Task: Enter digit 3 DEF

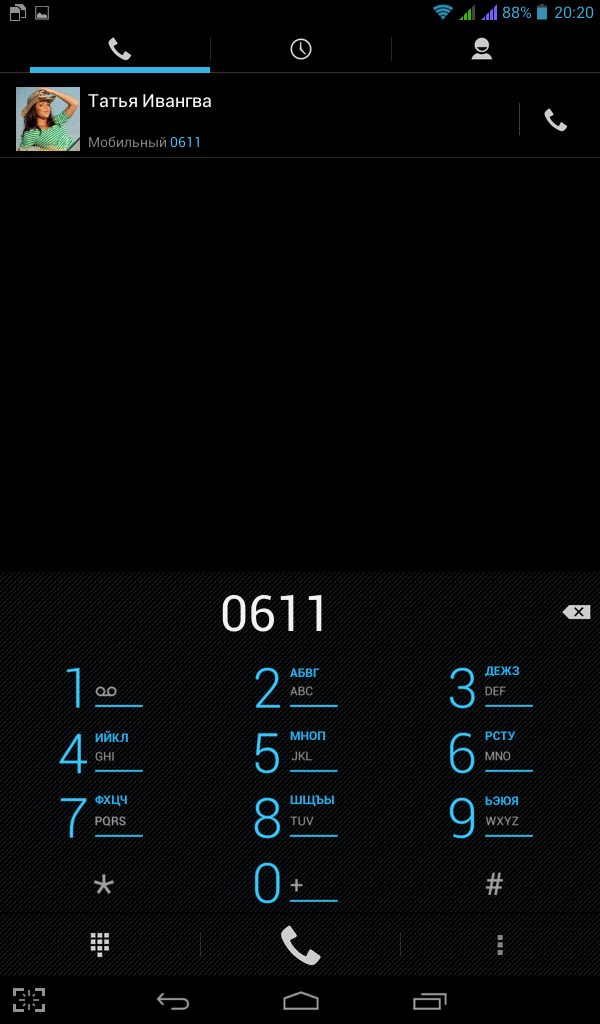Action: pyautogui.click(x=494, y=687)
